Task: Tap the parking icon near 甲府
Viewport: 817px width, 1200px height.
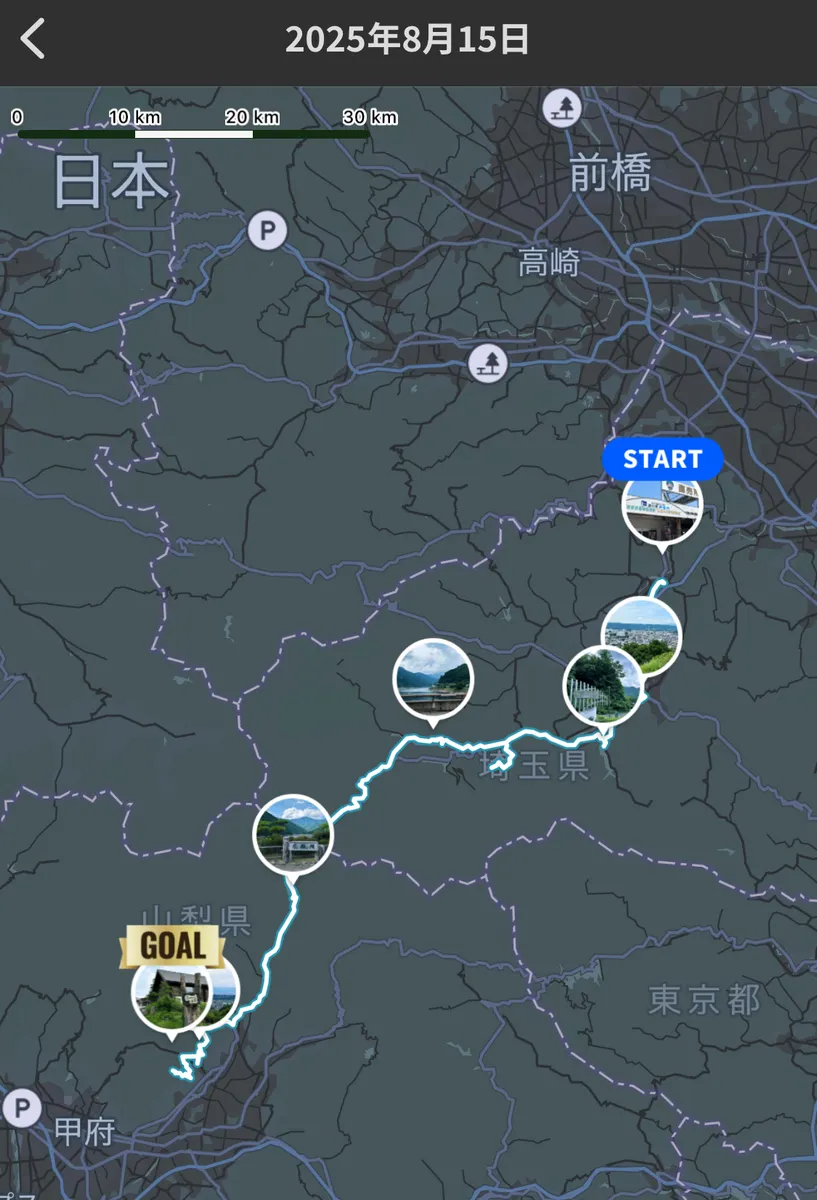Action: tap(21, 1108)
